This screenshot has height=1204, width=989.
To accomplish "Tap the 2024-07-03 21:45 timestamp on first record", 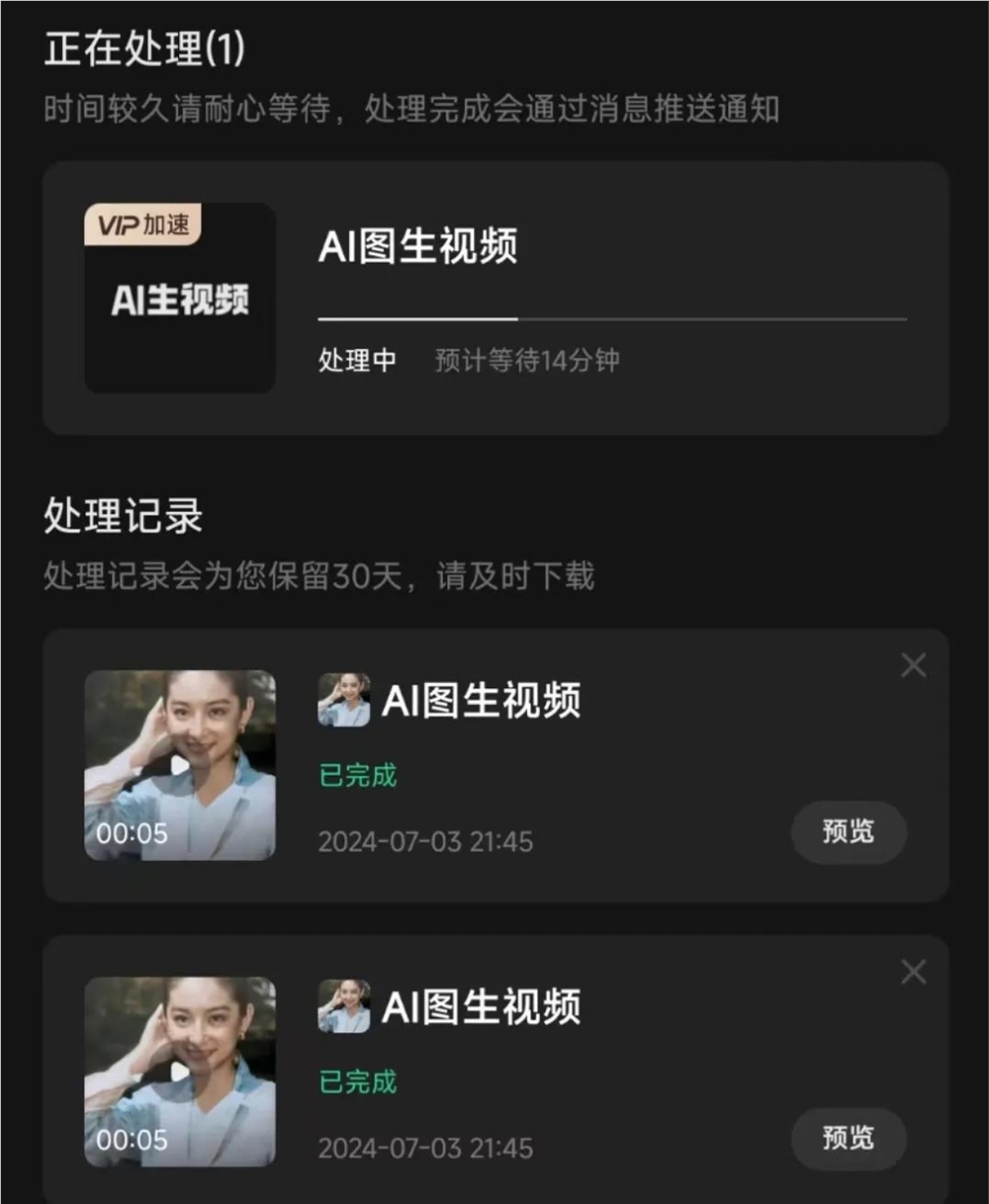I will click(x=425, y=841).
